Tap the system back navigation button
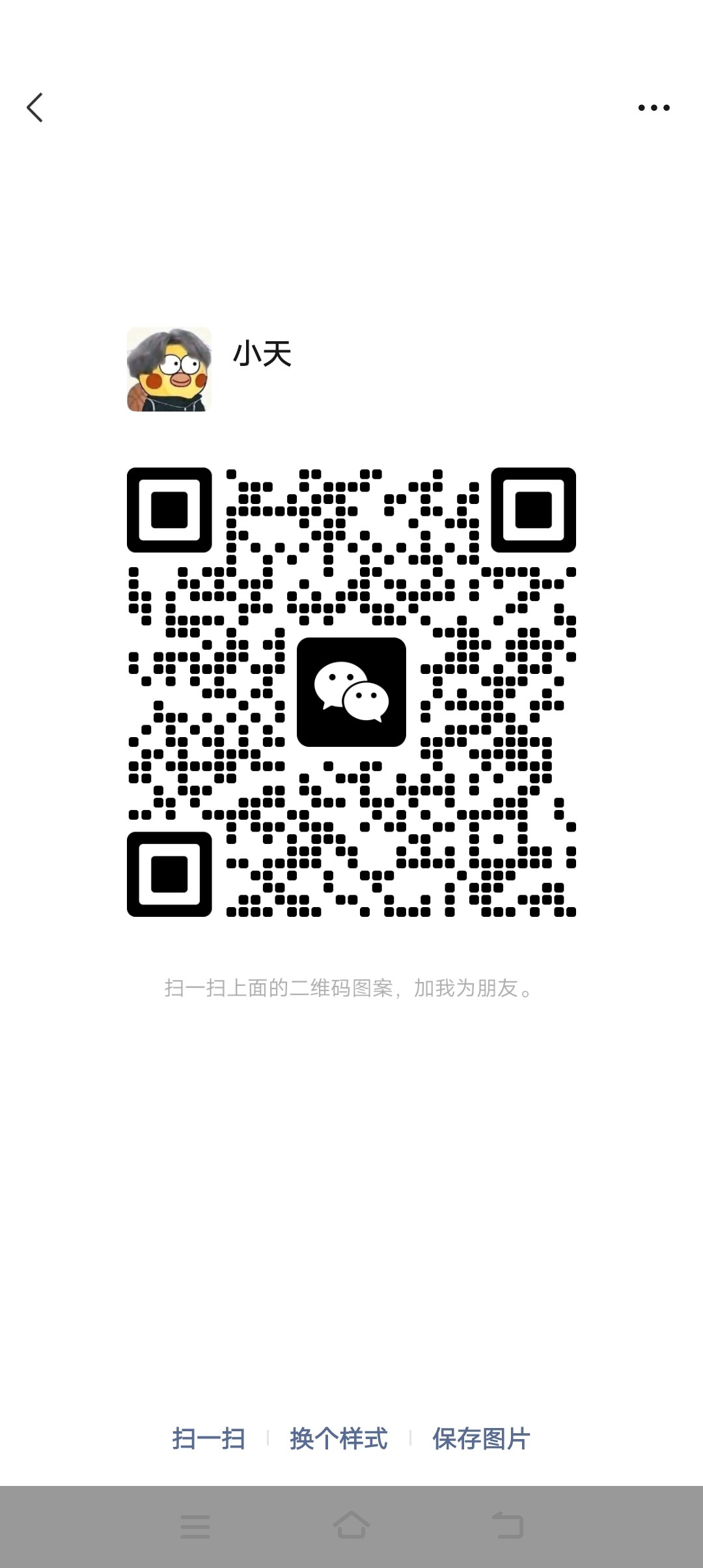Screen dimensions: 703x1568 point(508,1526)
